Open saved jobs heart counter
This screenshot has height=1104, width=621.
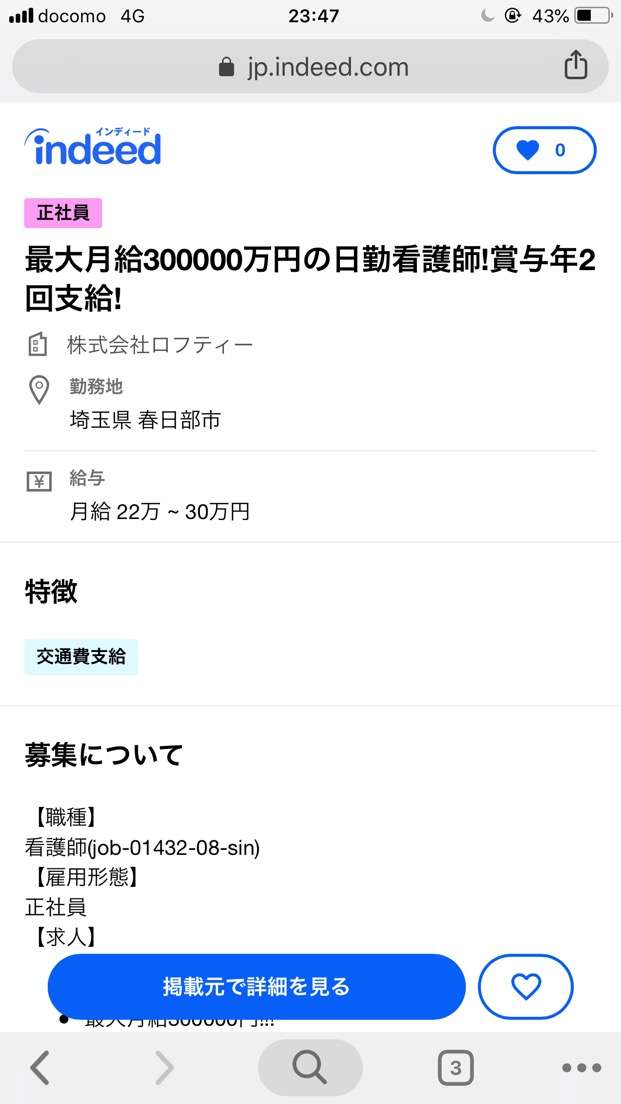pyautogui.click(x=544, y=150)
